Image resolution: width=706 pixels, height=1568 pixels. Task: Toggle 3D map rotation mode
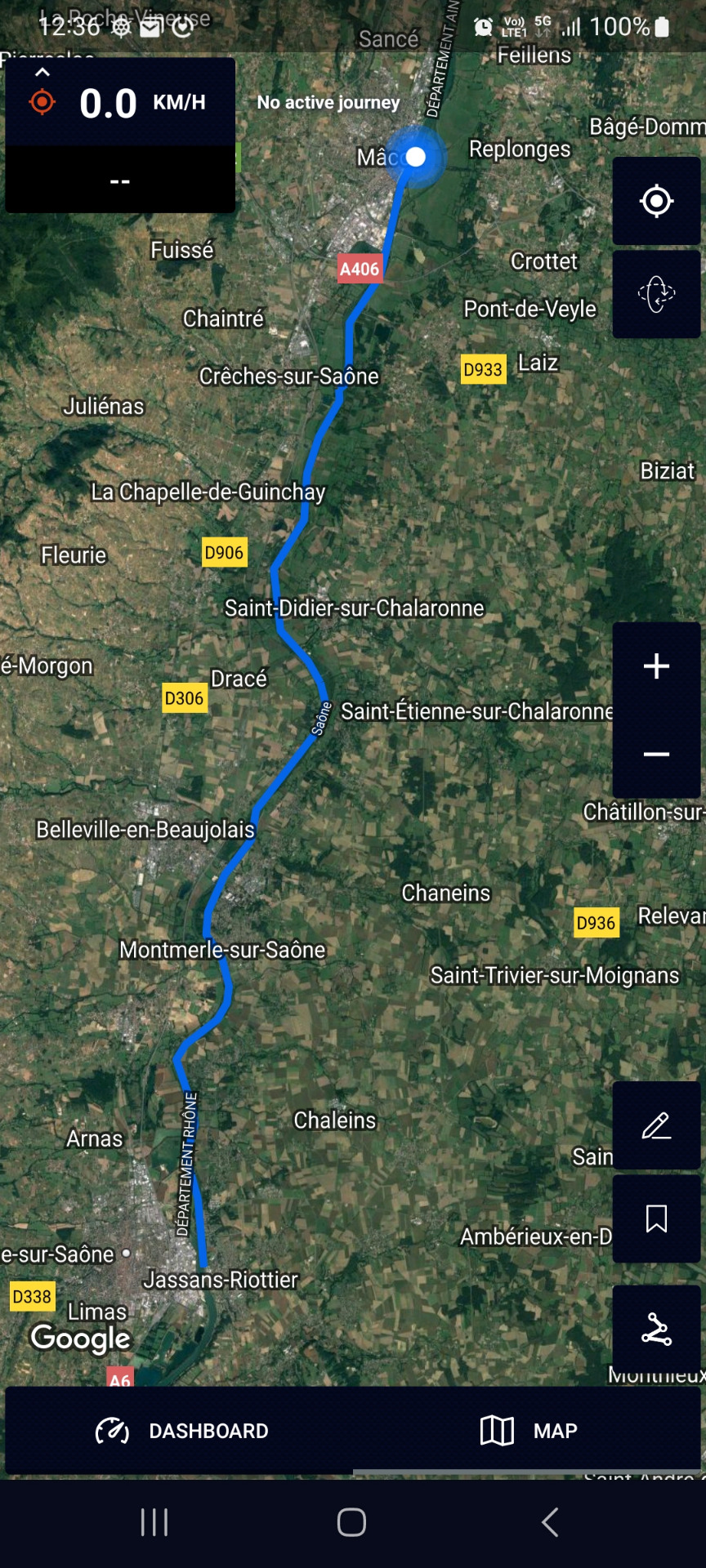click(656, 294)
